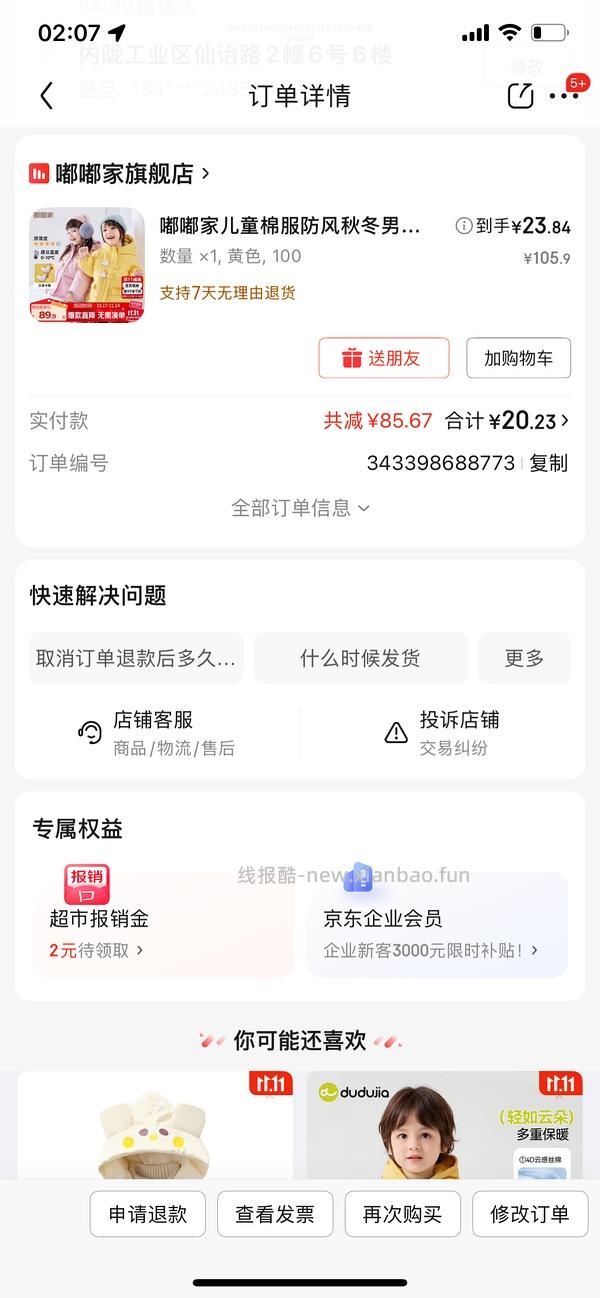
Task: Show 更多 quick questions
Action: click(524, 658)
